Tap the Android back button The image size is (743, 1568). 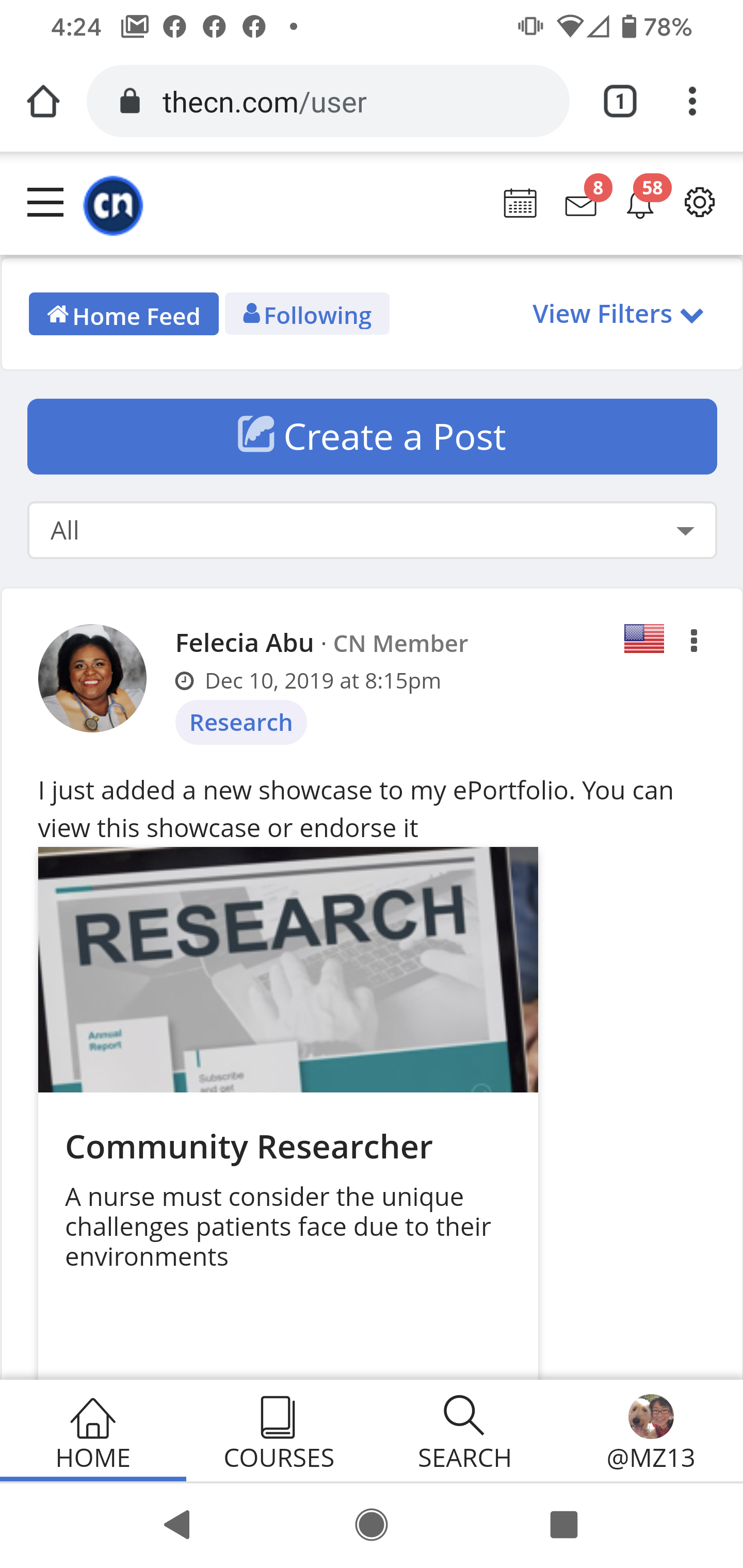click(178, 1525)
